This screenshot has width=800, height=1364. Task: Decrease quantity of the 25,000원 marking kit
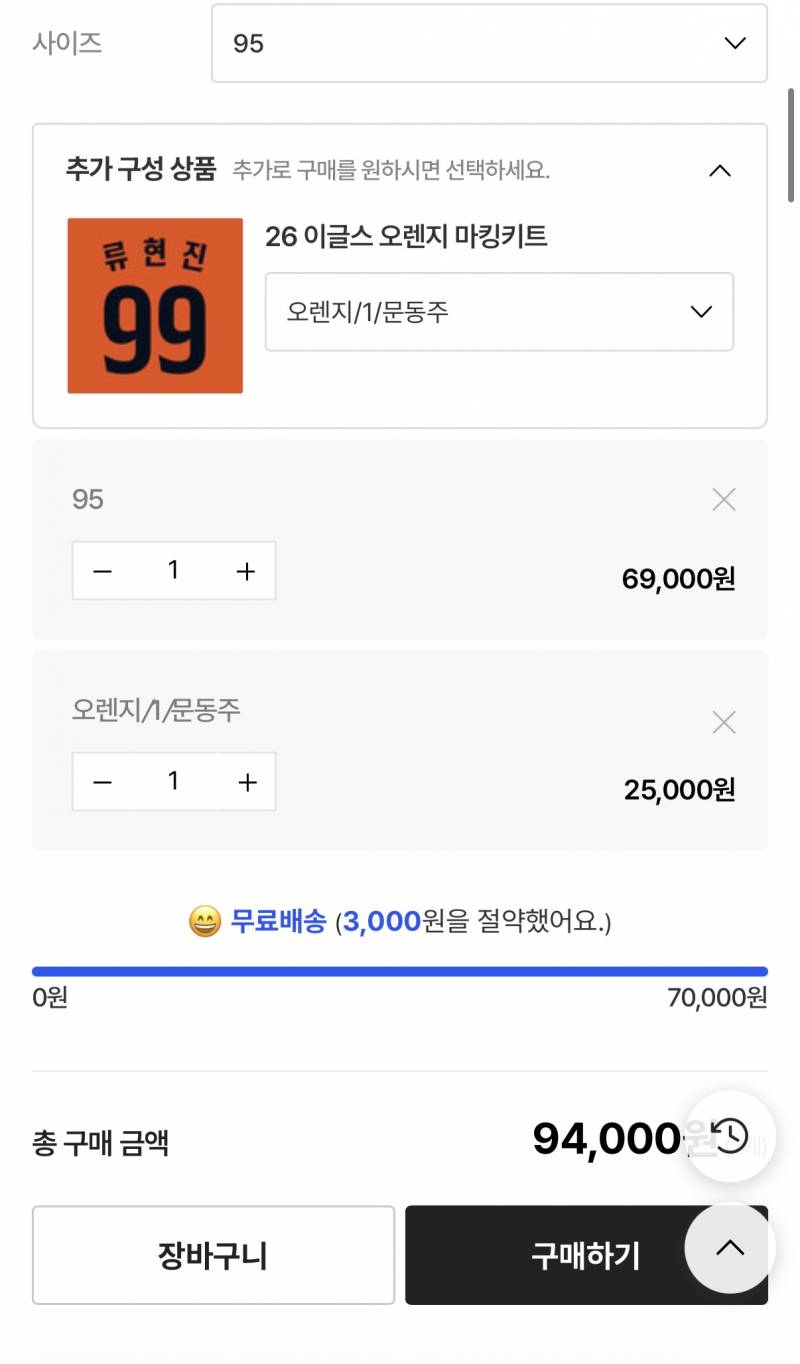(x=101, y=781)
